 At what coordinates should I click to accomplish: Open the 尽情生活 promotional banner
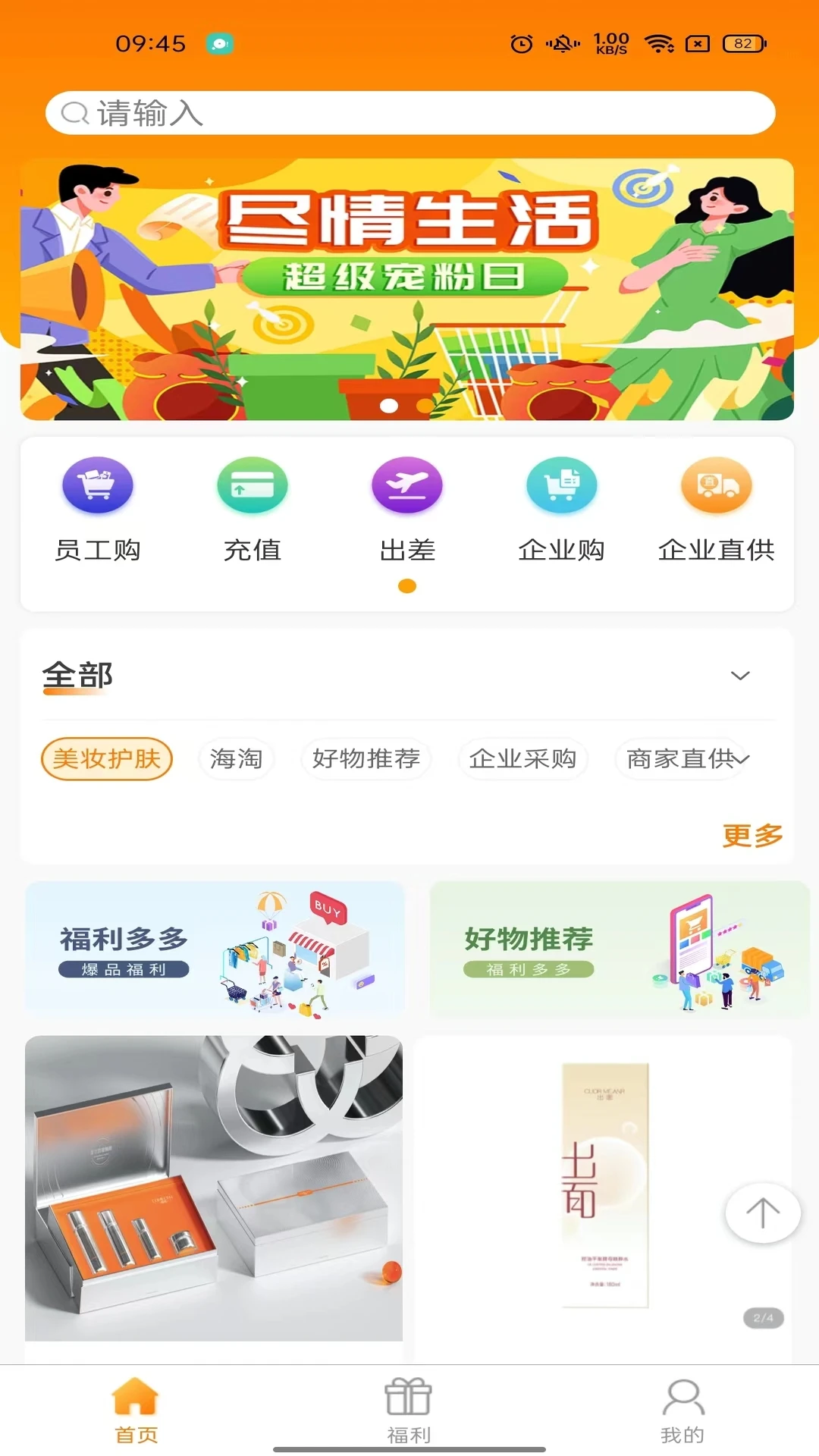tap(406, 289)
